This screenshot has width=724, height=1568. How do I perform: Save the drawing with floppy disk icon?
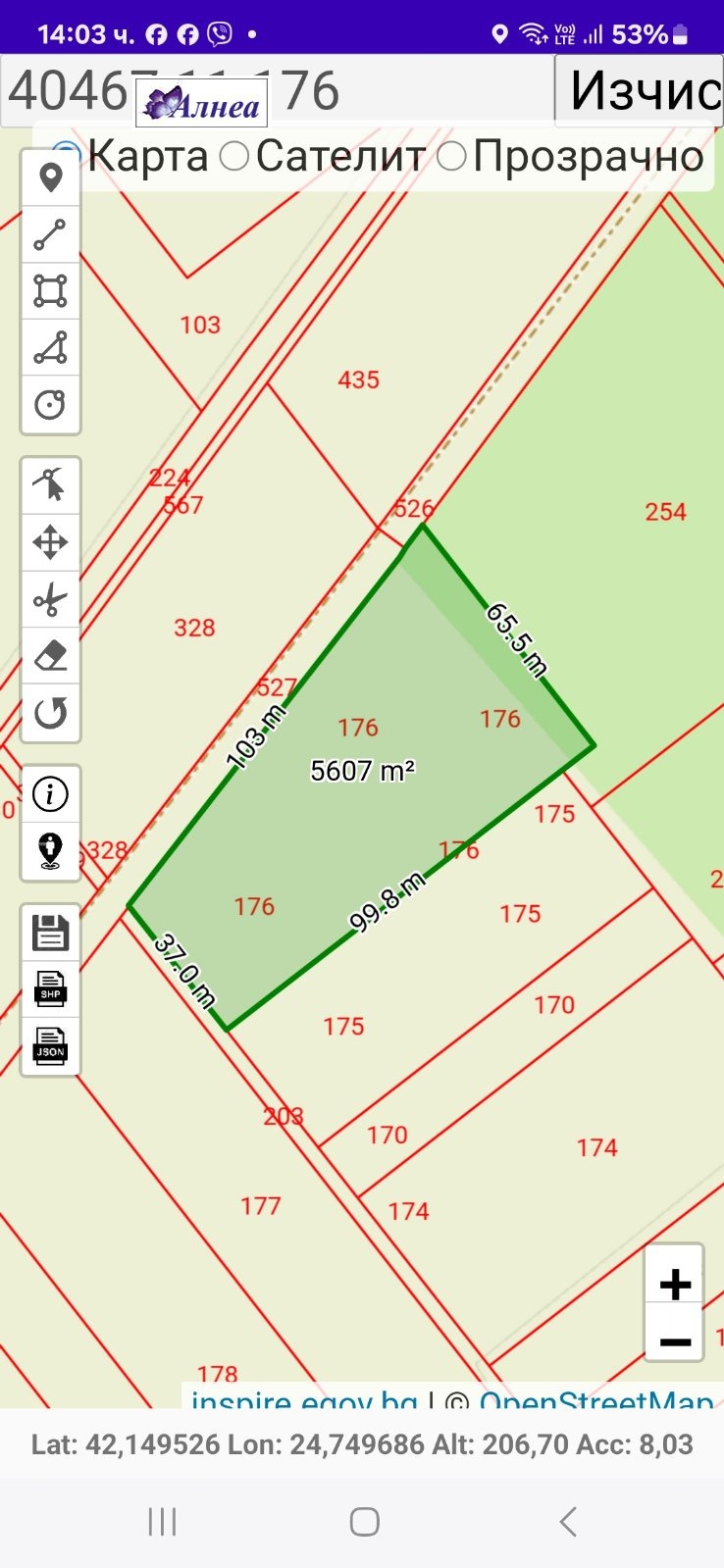pos(50,933)
